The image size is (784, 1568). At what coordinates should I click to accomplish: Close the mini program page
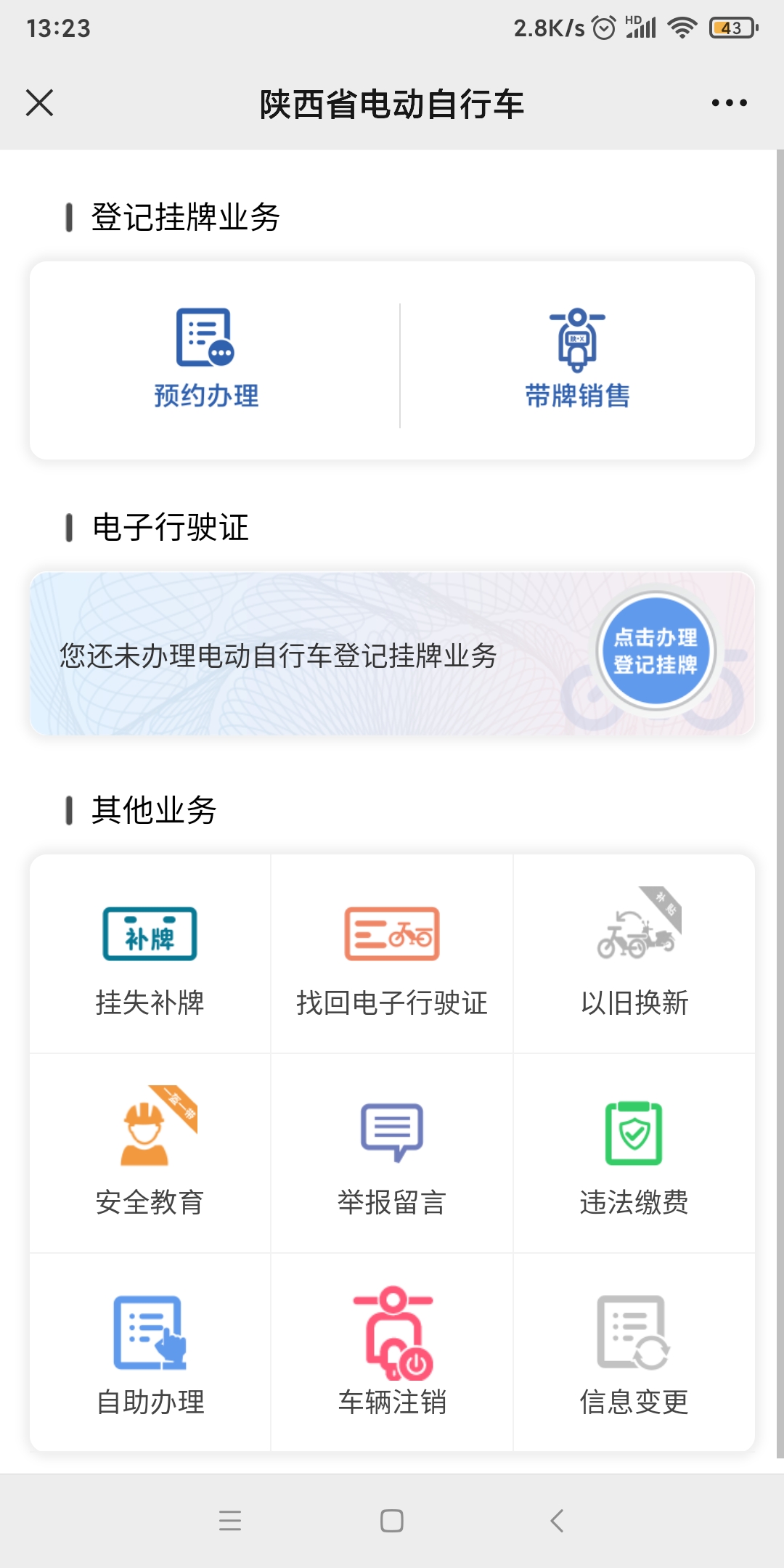40,102
